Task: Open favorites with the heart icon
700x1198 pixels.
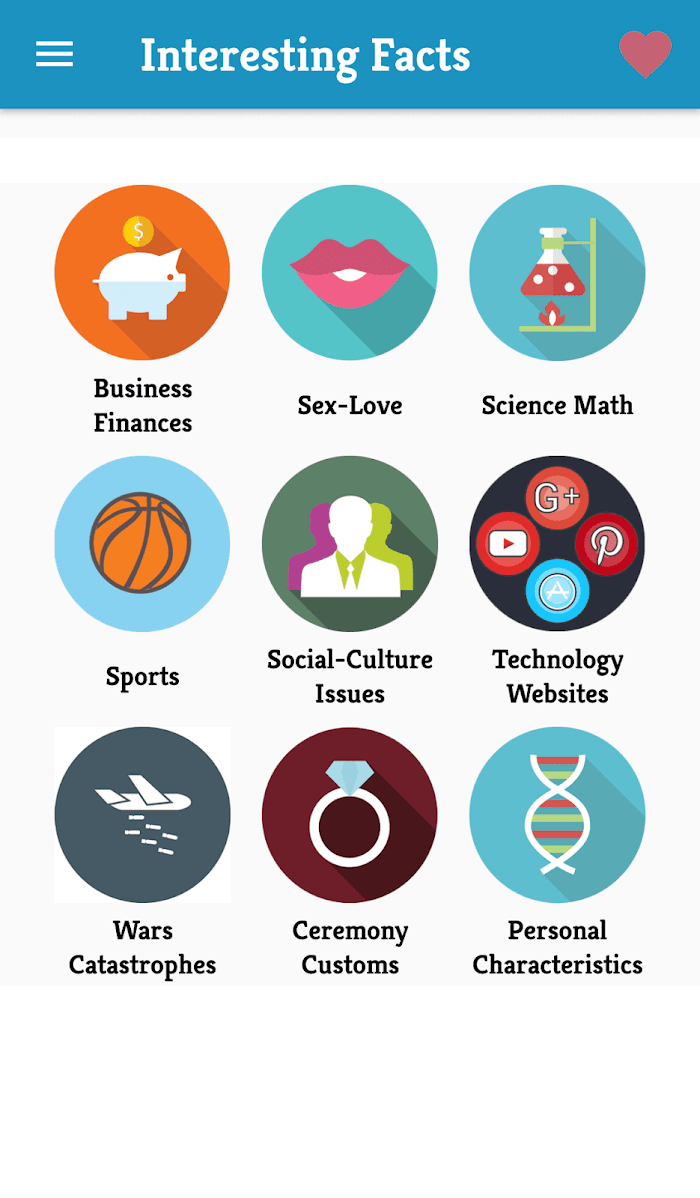Action: coord(645,54)
